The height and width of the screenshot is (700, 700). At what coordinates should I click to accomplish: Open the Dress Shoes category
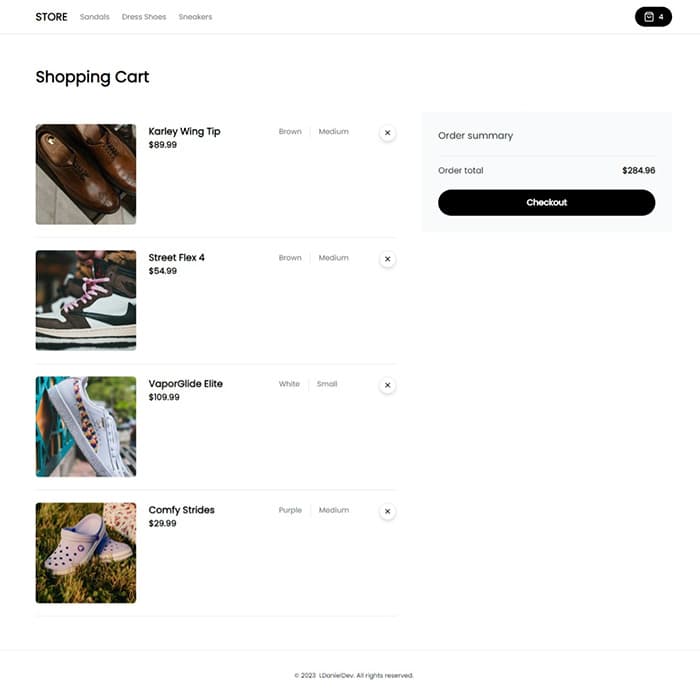[144, 17]
